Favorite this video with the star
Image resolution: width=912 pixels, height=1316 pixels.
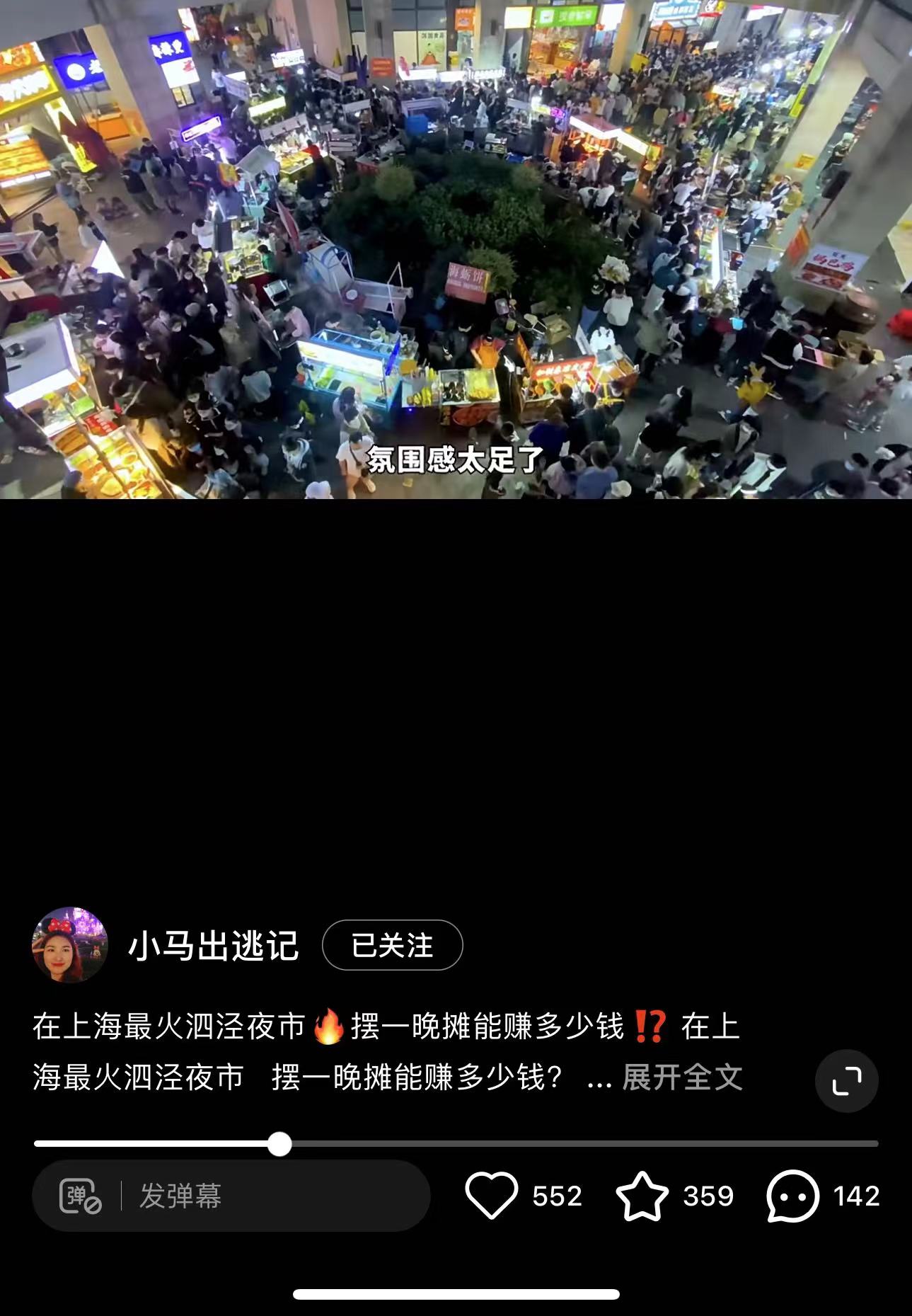tap(642, 1196)
